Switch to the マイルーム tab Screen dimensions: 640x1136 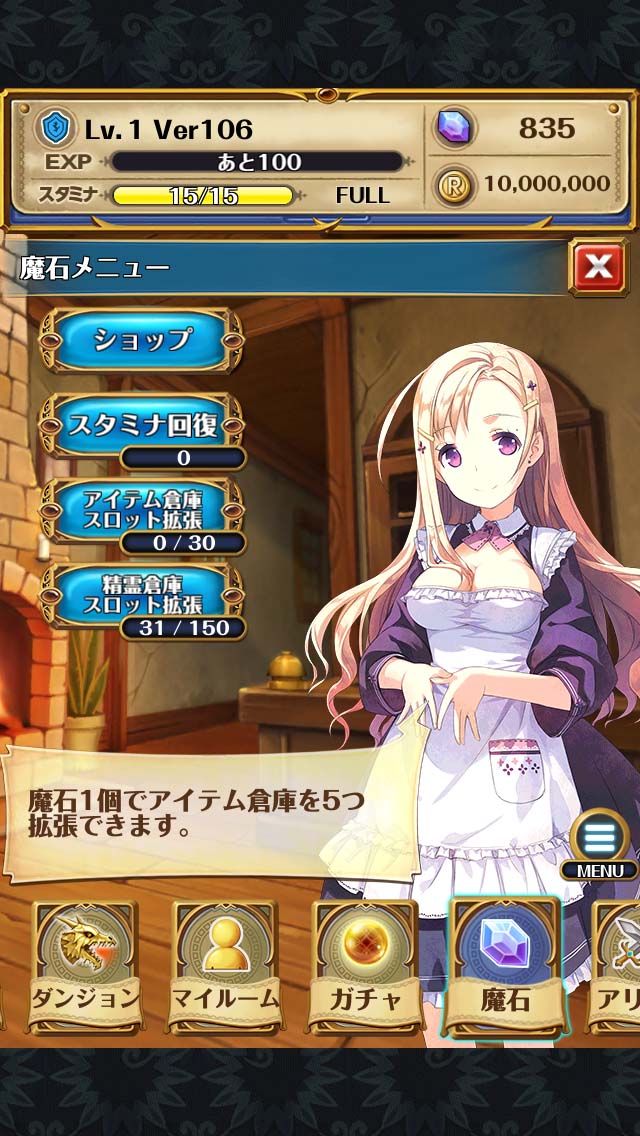[x=224, y=963]
